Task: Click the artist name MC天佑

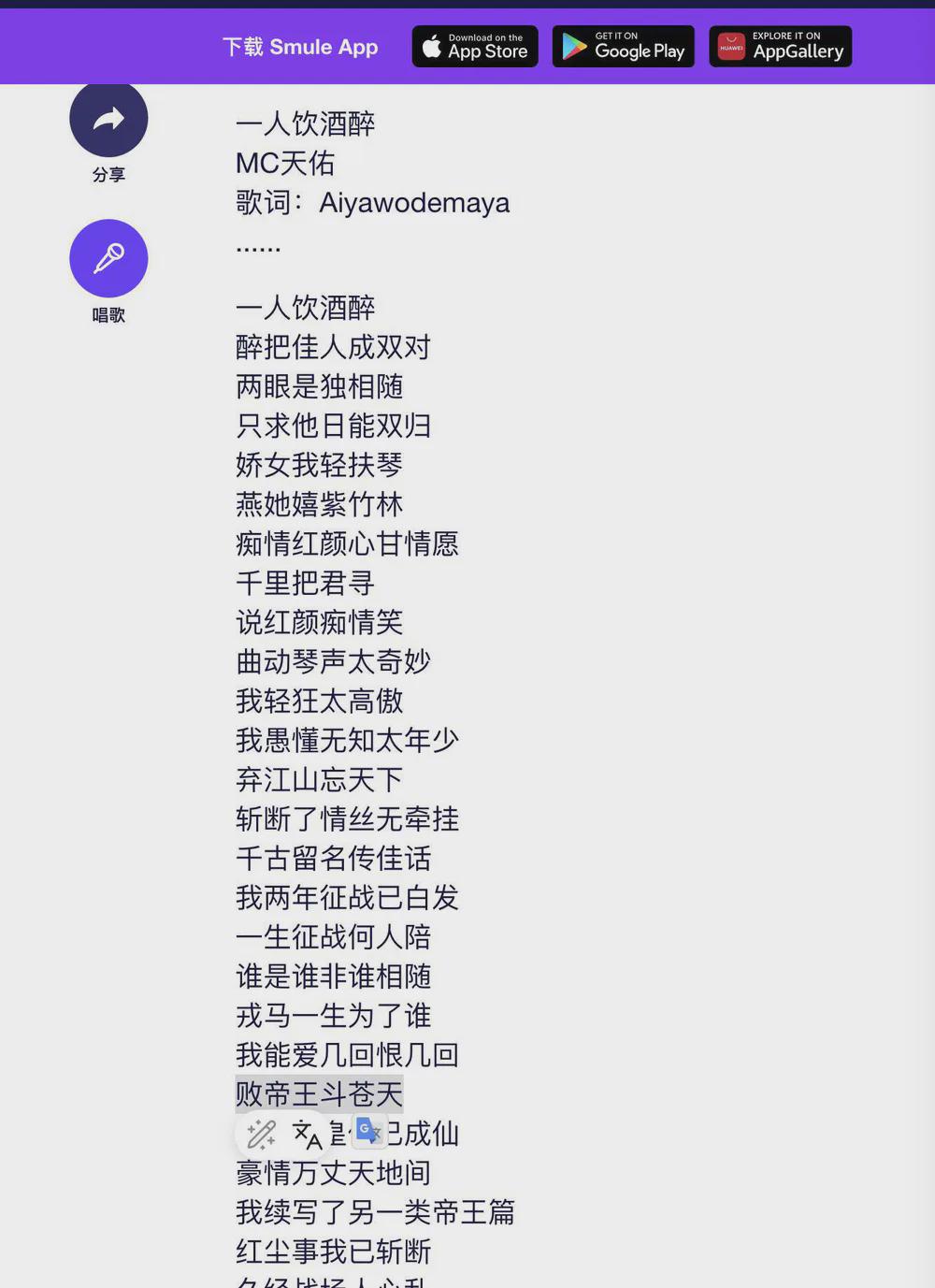Action: (x=284, y=163)
